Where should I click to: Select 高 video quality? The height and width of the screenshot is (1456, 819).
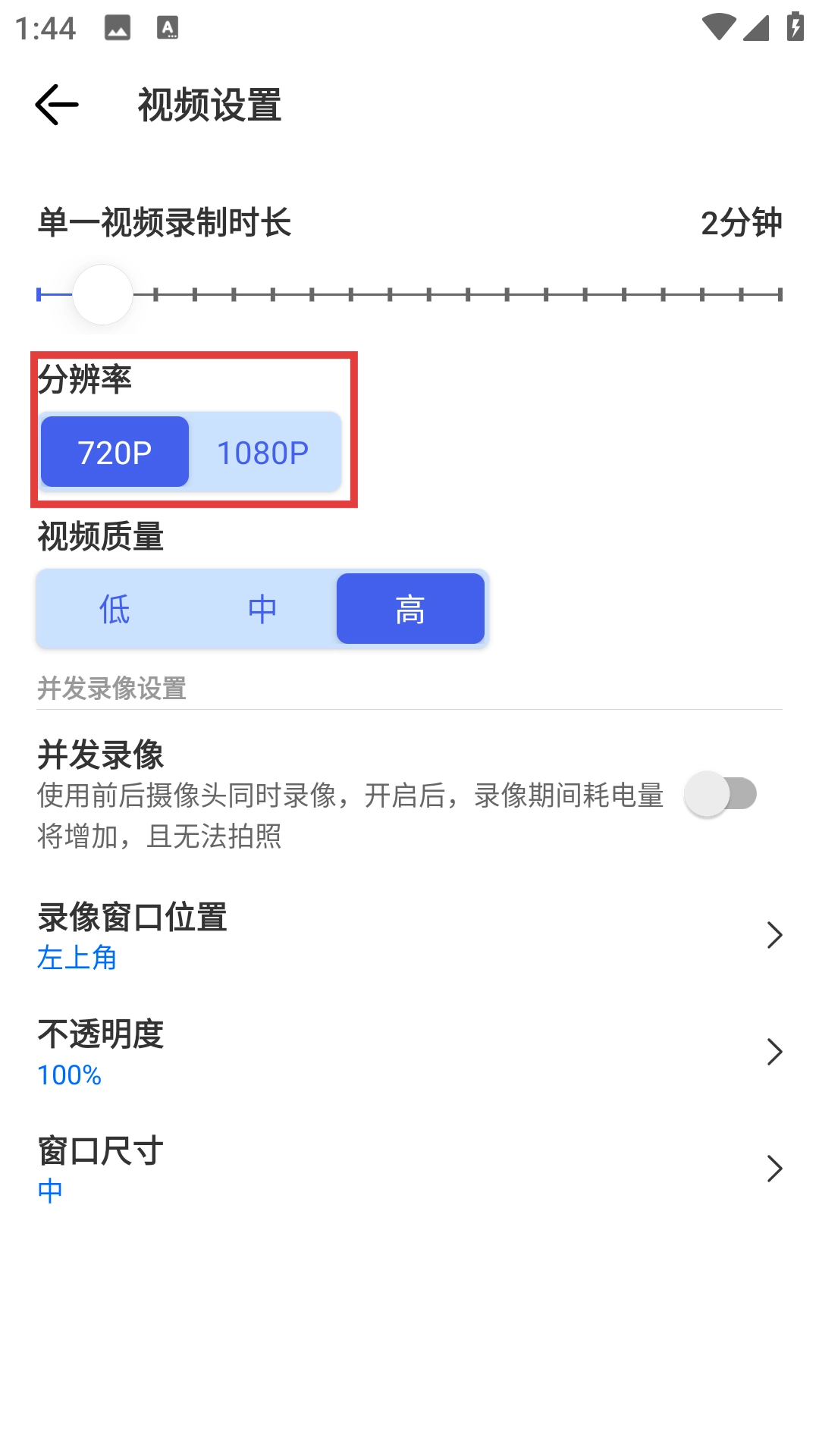coord(410,609)
